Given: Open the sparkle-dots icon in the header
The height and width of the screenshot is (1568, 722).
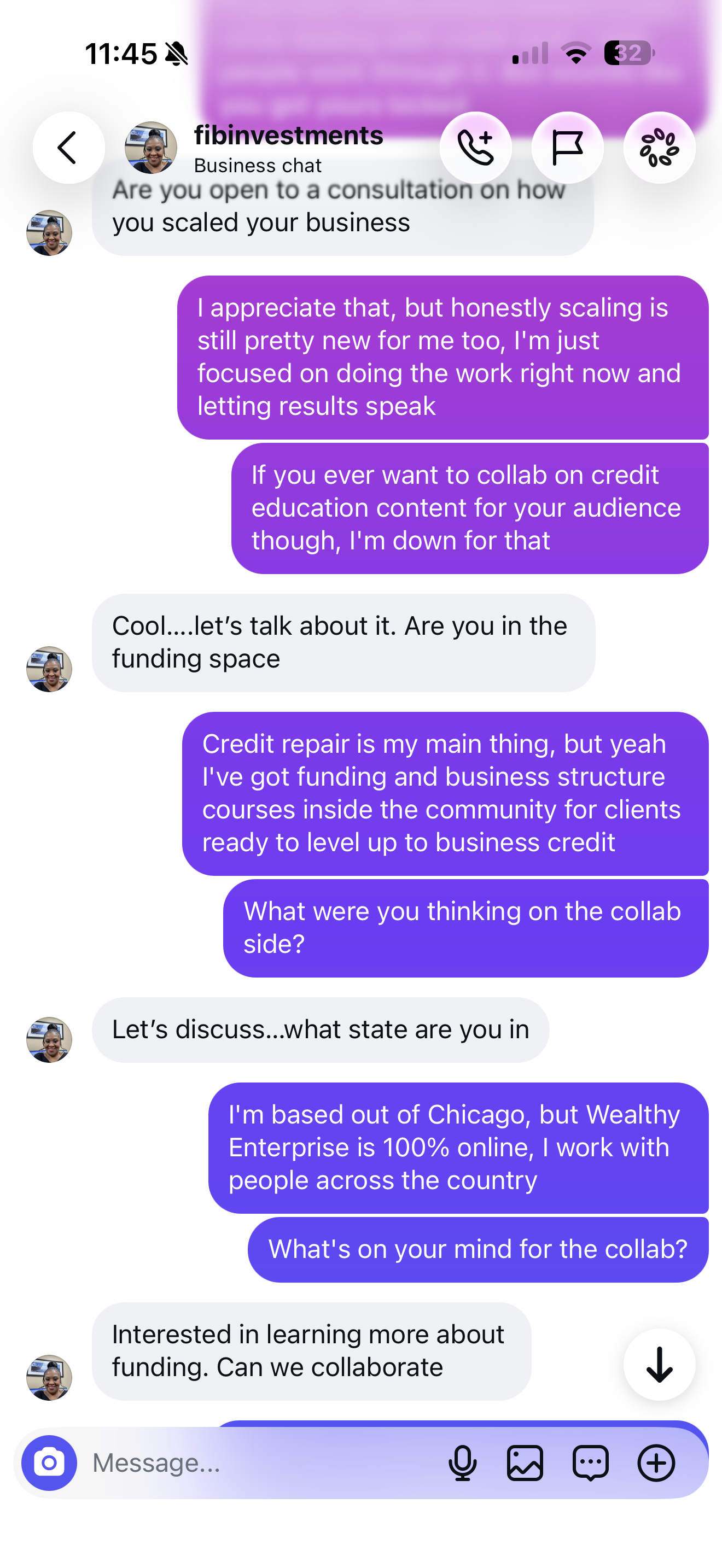Looking at the screenshot, I should pyautogui.click(x=659, y=148).
